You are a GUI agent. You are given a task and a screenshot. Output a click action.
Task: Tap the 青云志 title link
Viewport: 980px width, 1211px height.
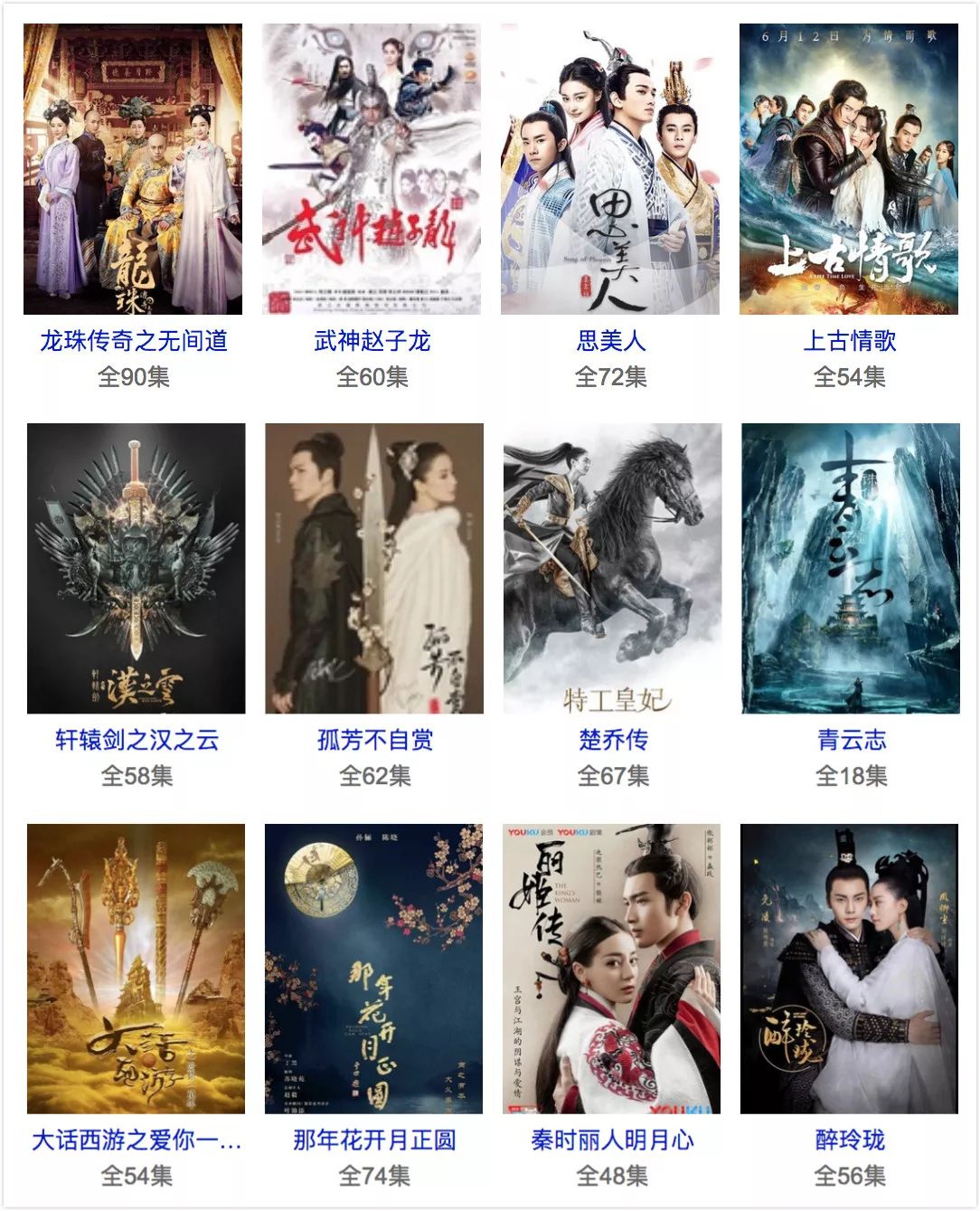tap(852, 740)
